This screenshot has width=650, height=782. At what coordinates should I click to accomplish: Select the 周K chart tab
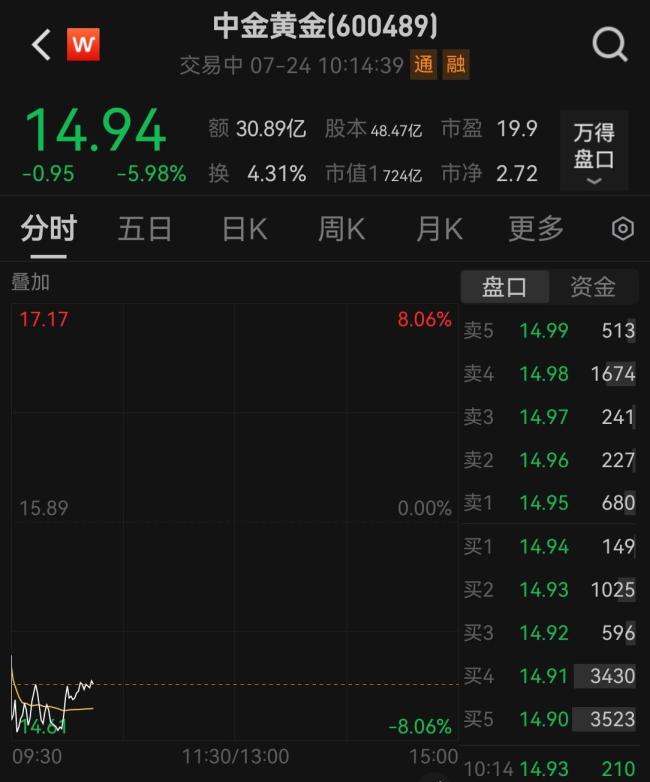pyautogui.click(x=341, y=229)
